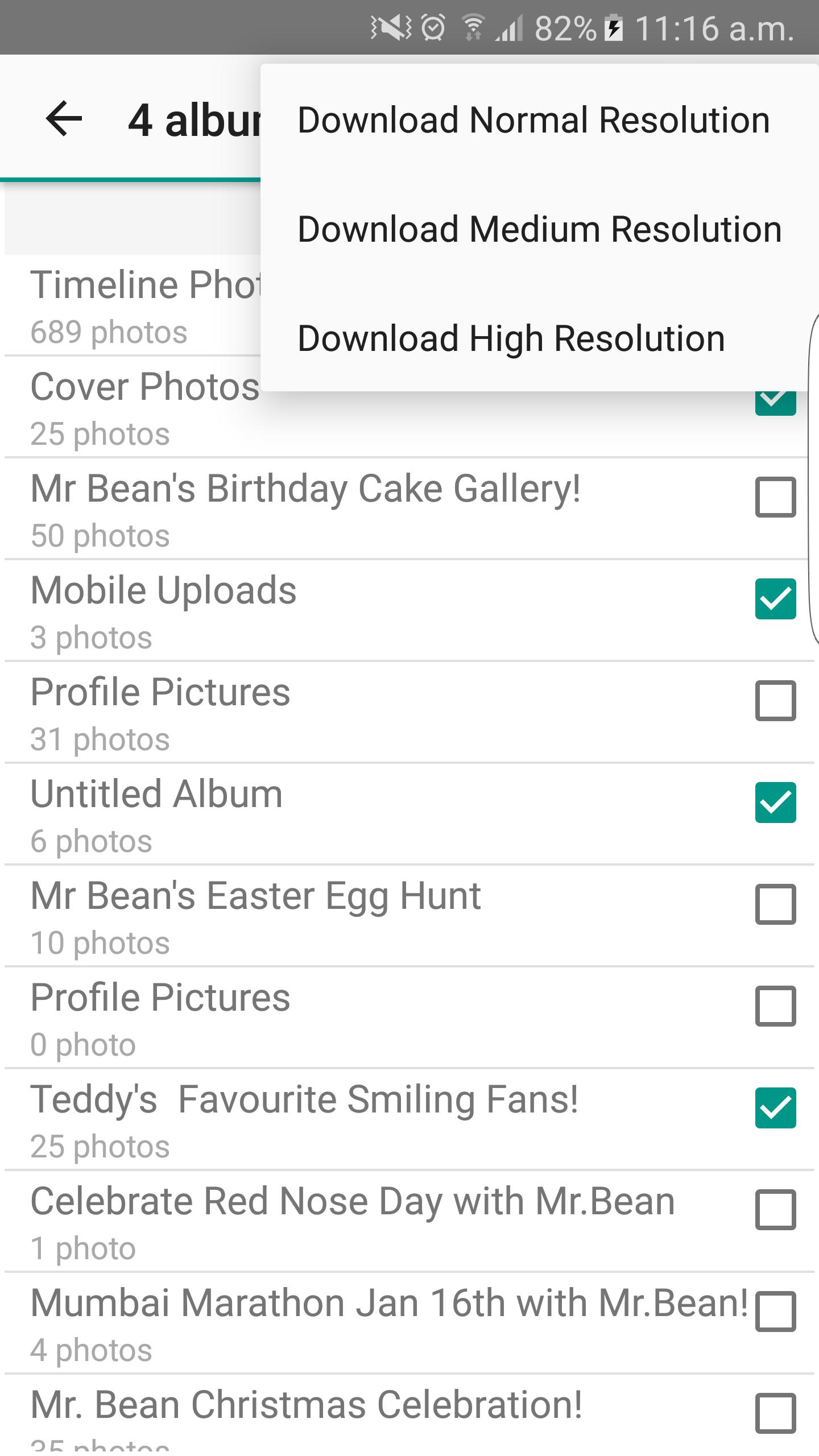Screen dimensions: 819x1456
Task: Click the cellular signal icon
Action: [x=511, y=26]
